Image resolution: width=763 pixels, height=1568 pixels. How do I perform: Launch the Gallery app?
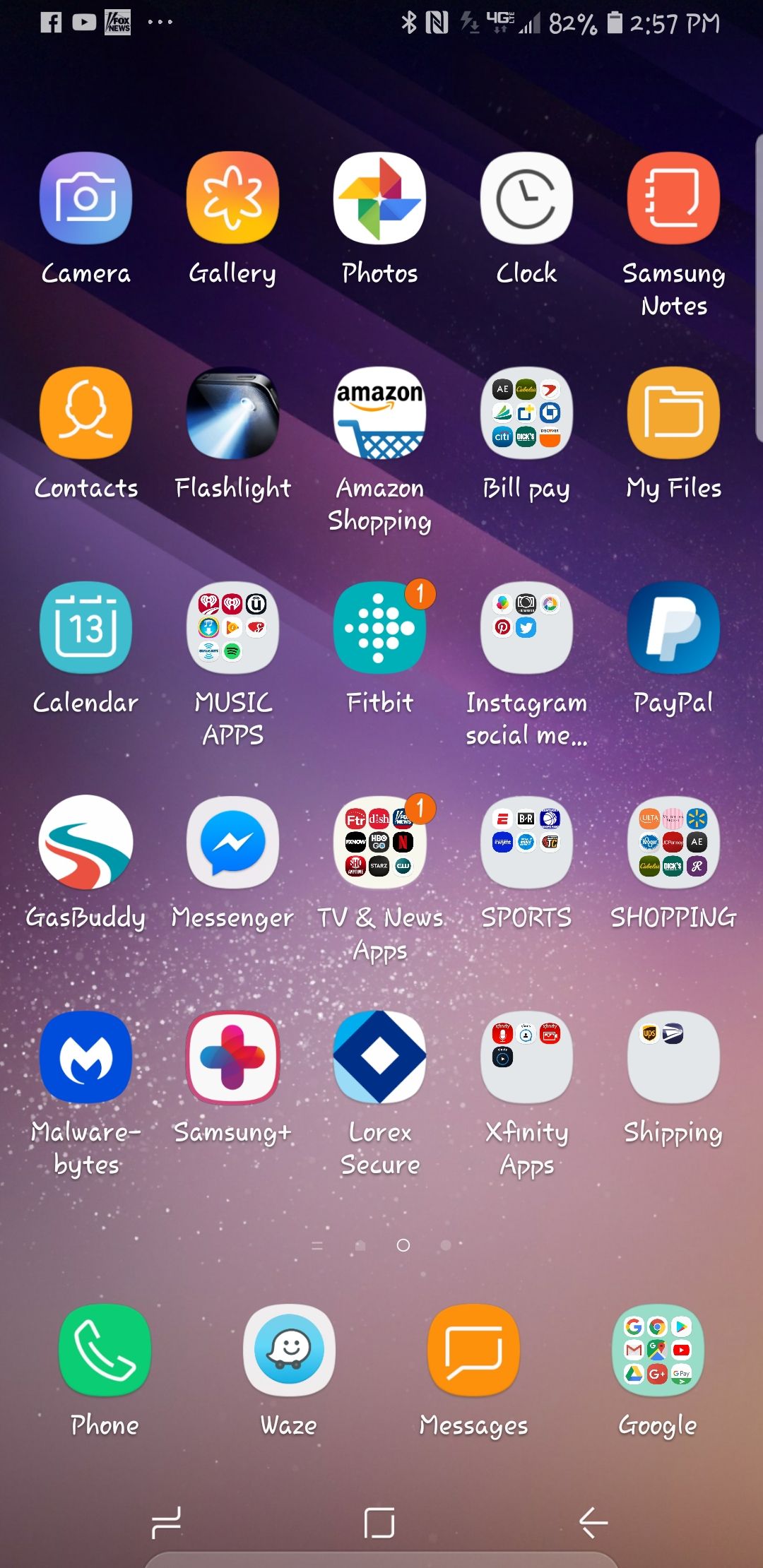click(232, 198)
